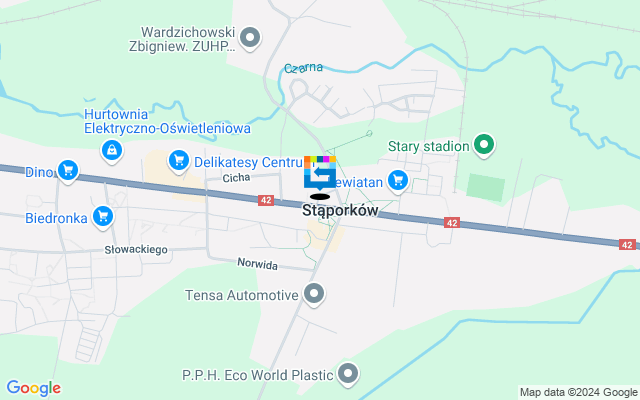Image resolution: width=640 pixels, height=400 pixels.
Task: Open Hurtownia Elektryczno-Oświetleniowa pin
Action: coord(111,150)
